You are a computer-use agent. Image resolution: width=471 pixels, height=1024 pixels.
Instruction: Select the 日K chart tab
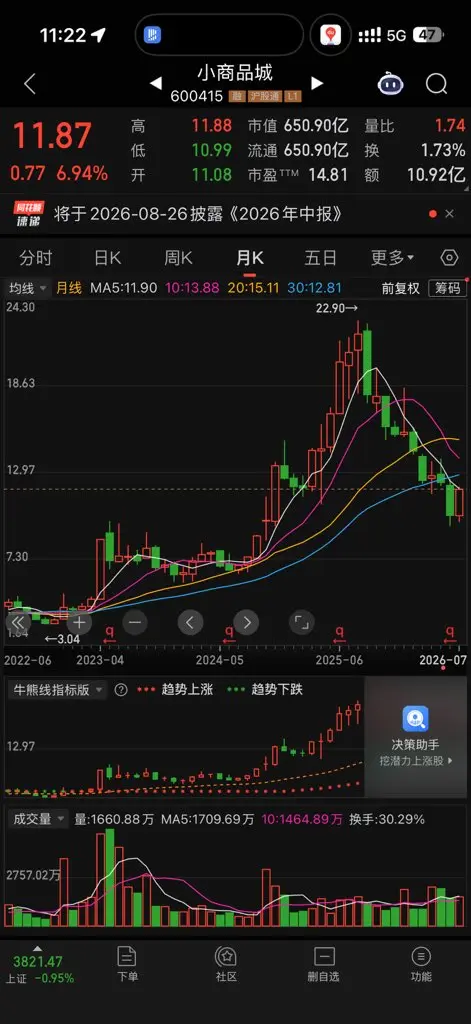coord(107,258)
